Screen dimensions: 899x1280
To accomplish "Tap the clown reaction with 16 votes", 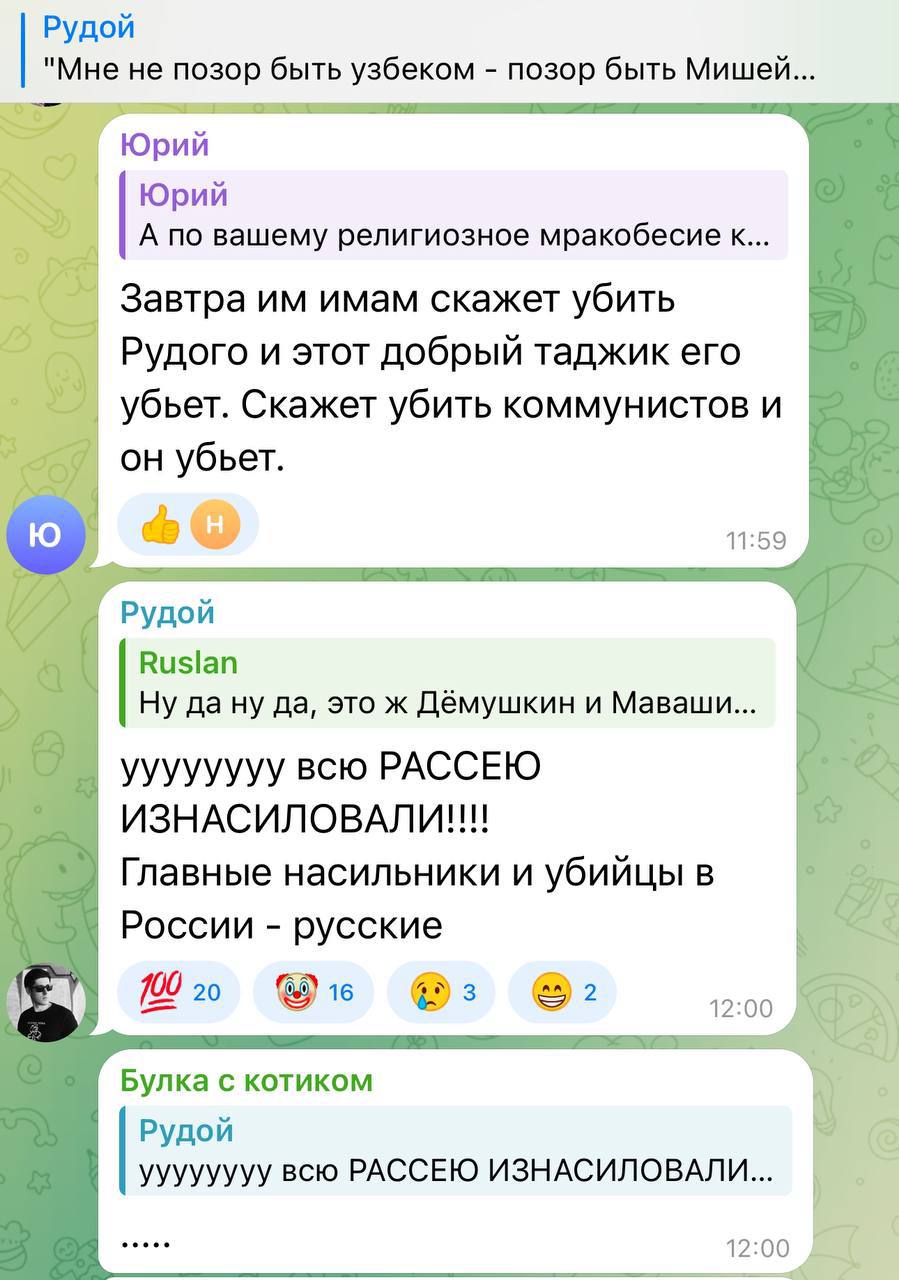I will click(313, 992).
